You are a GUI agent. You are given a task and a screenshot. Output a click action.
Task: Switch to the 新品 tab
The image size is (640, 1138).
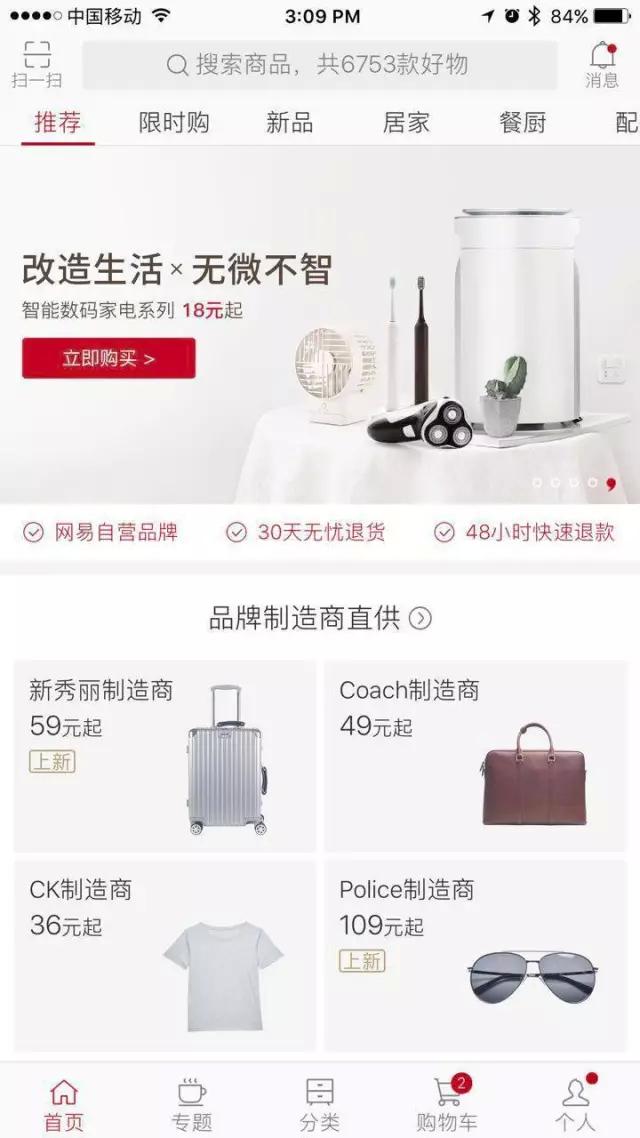(x=290, y=123)
